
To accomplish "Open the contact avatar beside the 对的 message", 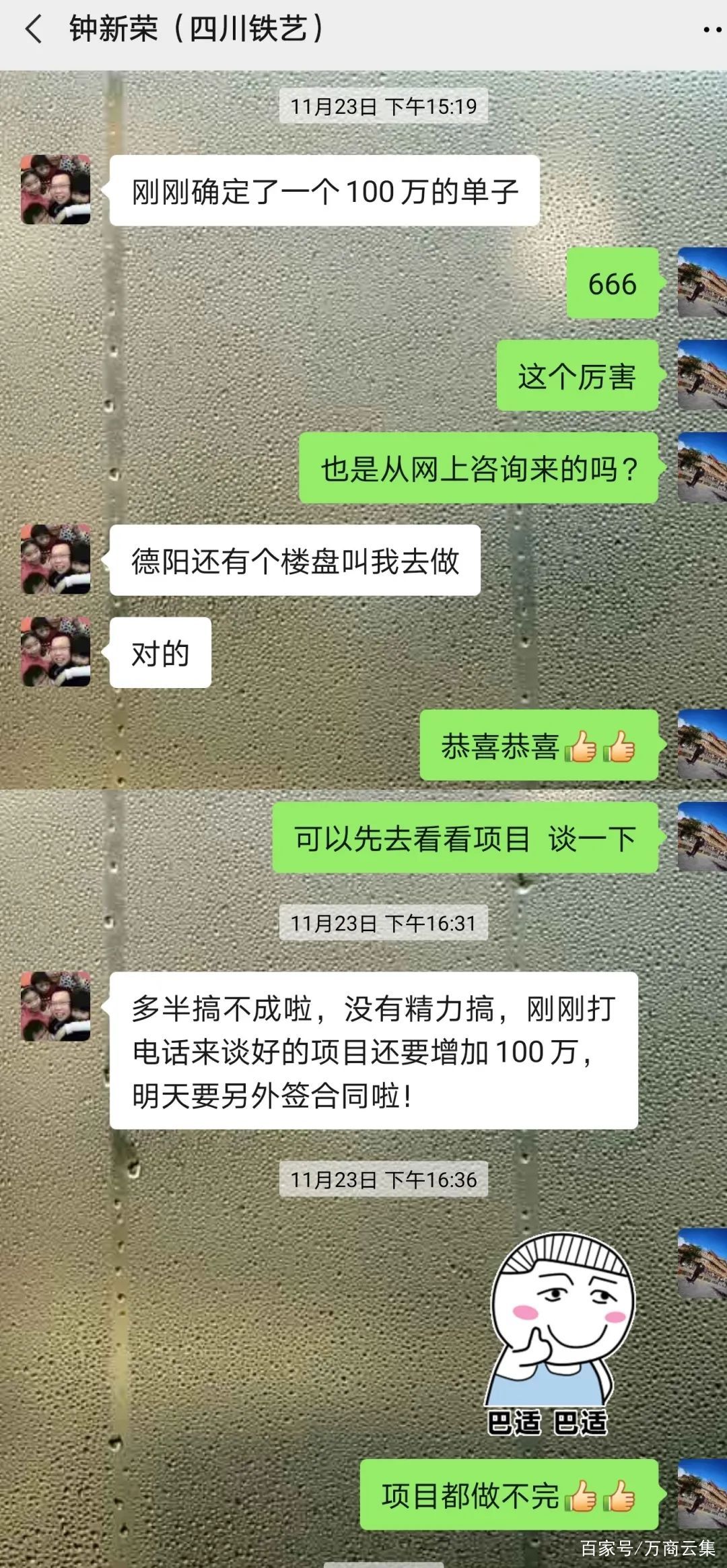I will [x=56, y=652].
